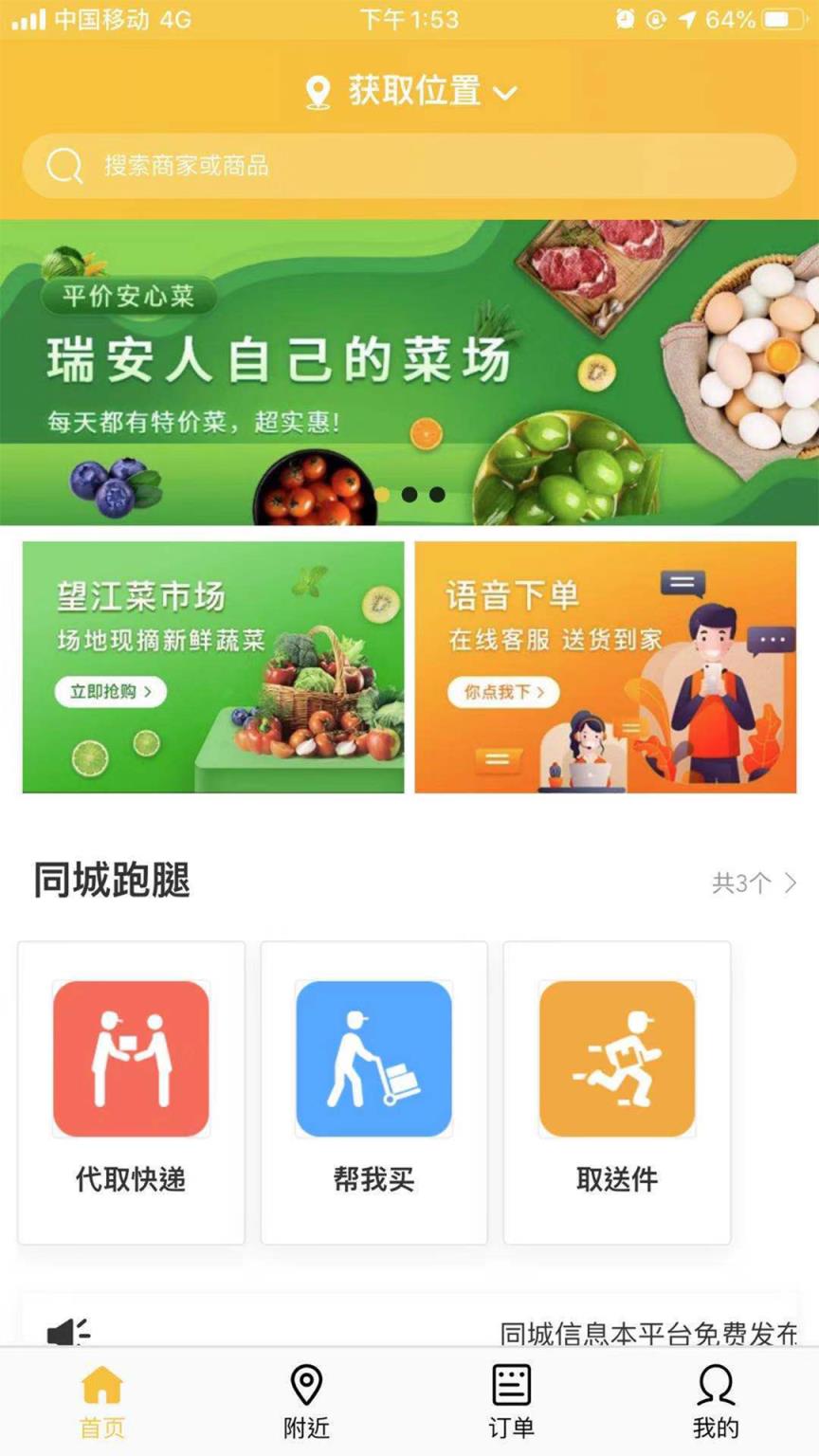The image size is (819, 1456).
Task: Tap the 你点我下 button on 语音下单 banner
Action: (505, 693)
